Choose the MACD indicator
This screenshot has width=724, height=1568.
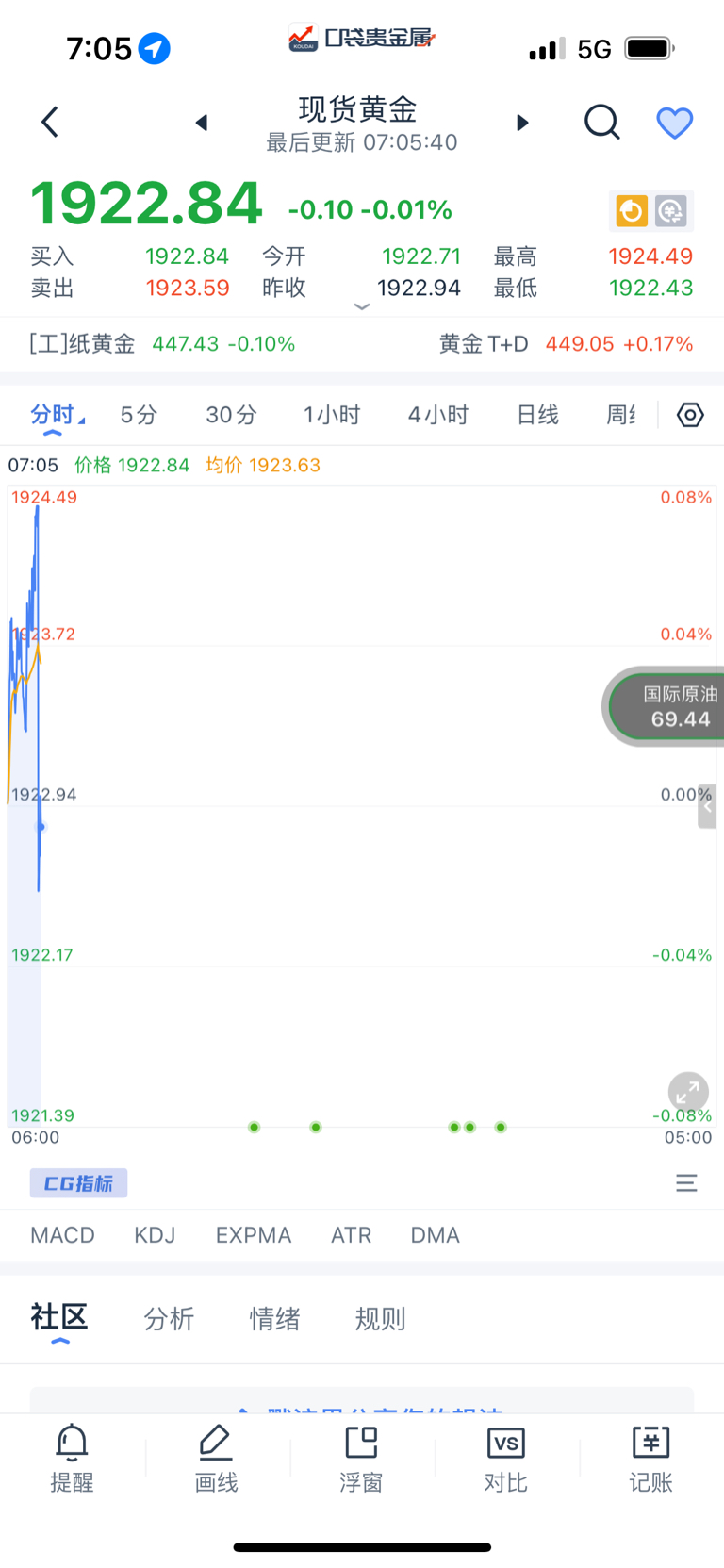click(62, 1235)
